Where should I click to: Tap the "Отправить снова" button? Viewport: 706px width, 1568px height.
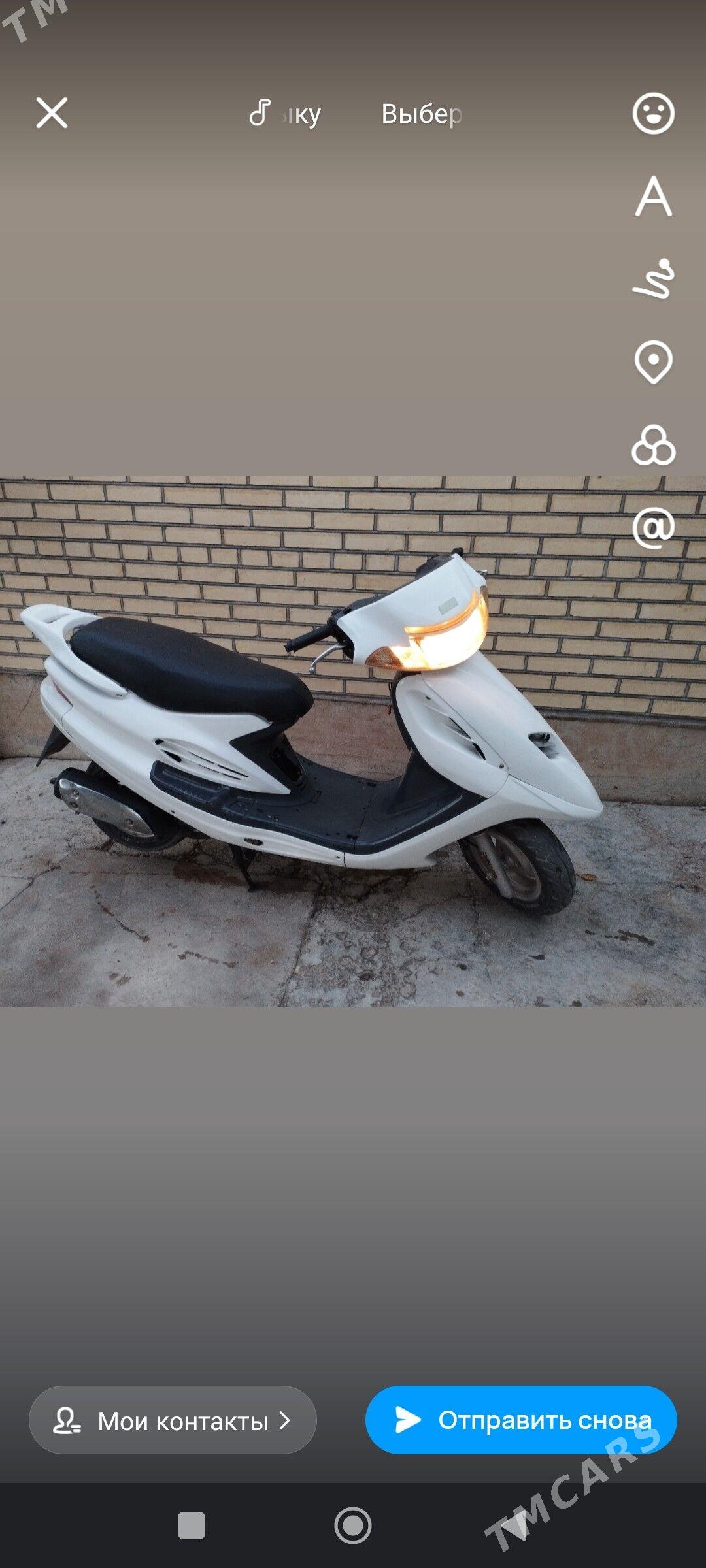521,1420
